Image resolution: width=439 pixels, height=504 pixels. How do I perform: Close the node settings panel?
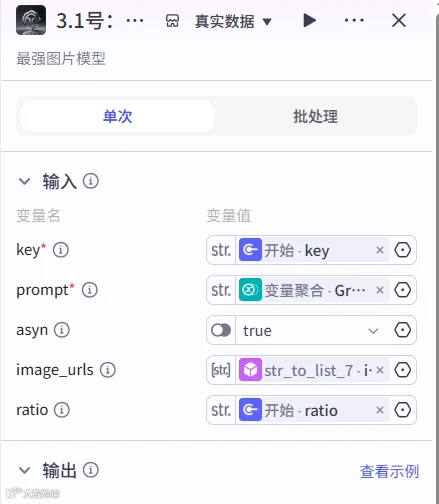(x=399, y=21)
